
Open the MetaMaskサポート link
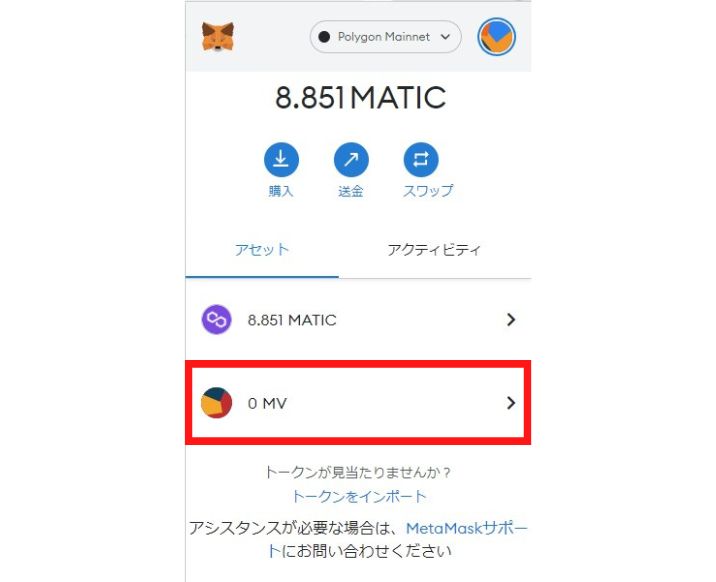tap(466, 526)
